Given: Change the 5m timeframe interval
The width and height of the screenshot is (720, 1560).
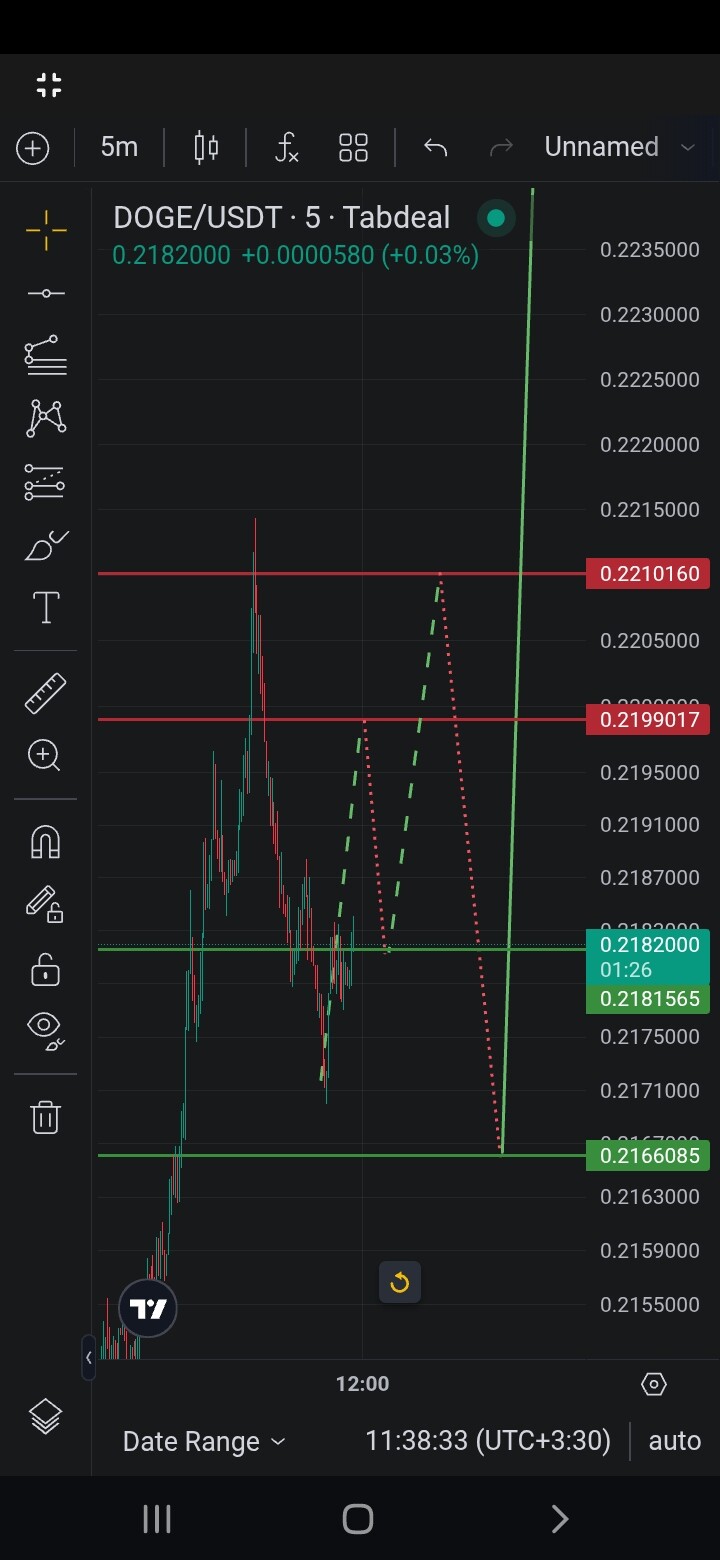Looking at the screenshot, I should click(119, 147).
